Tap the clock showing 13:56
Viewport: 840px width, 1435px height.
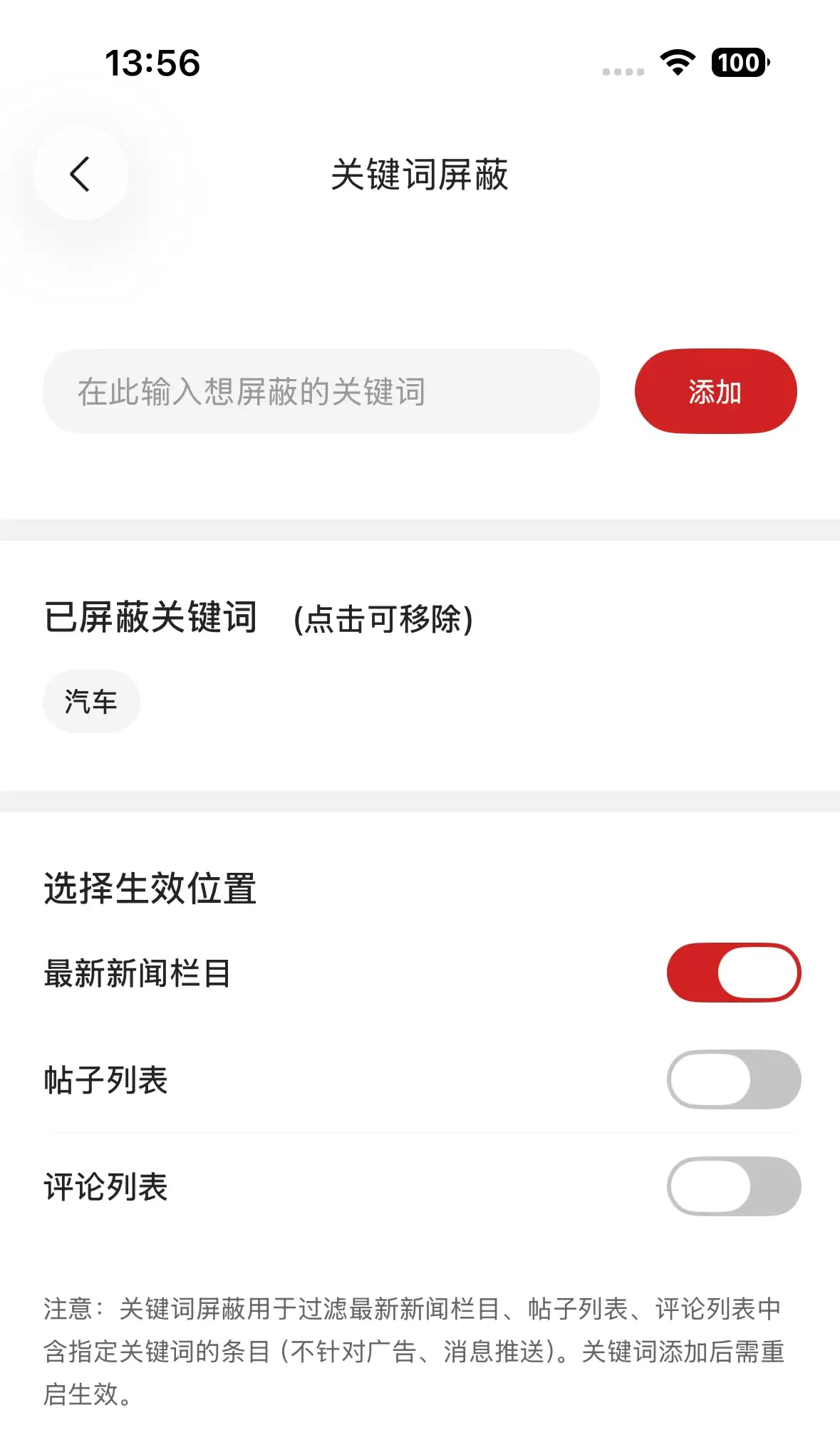pyautogui.click(x=154, y=63)
